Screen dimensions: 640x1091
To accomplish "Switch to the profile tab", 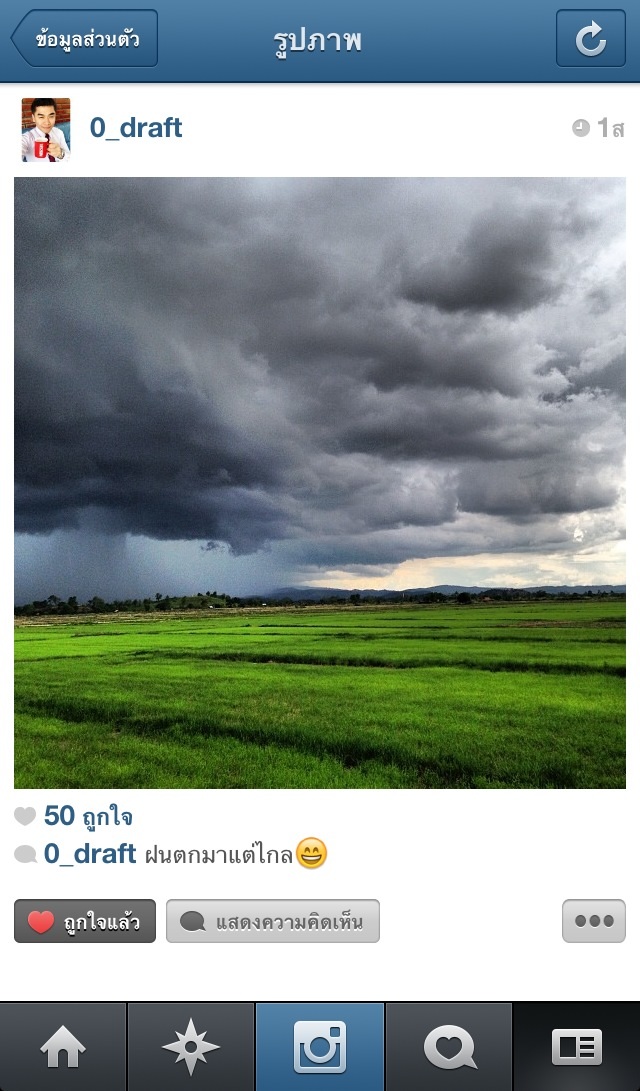I will click(577, 1048).
